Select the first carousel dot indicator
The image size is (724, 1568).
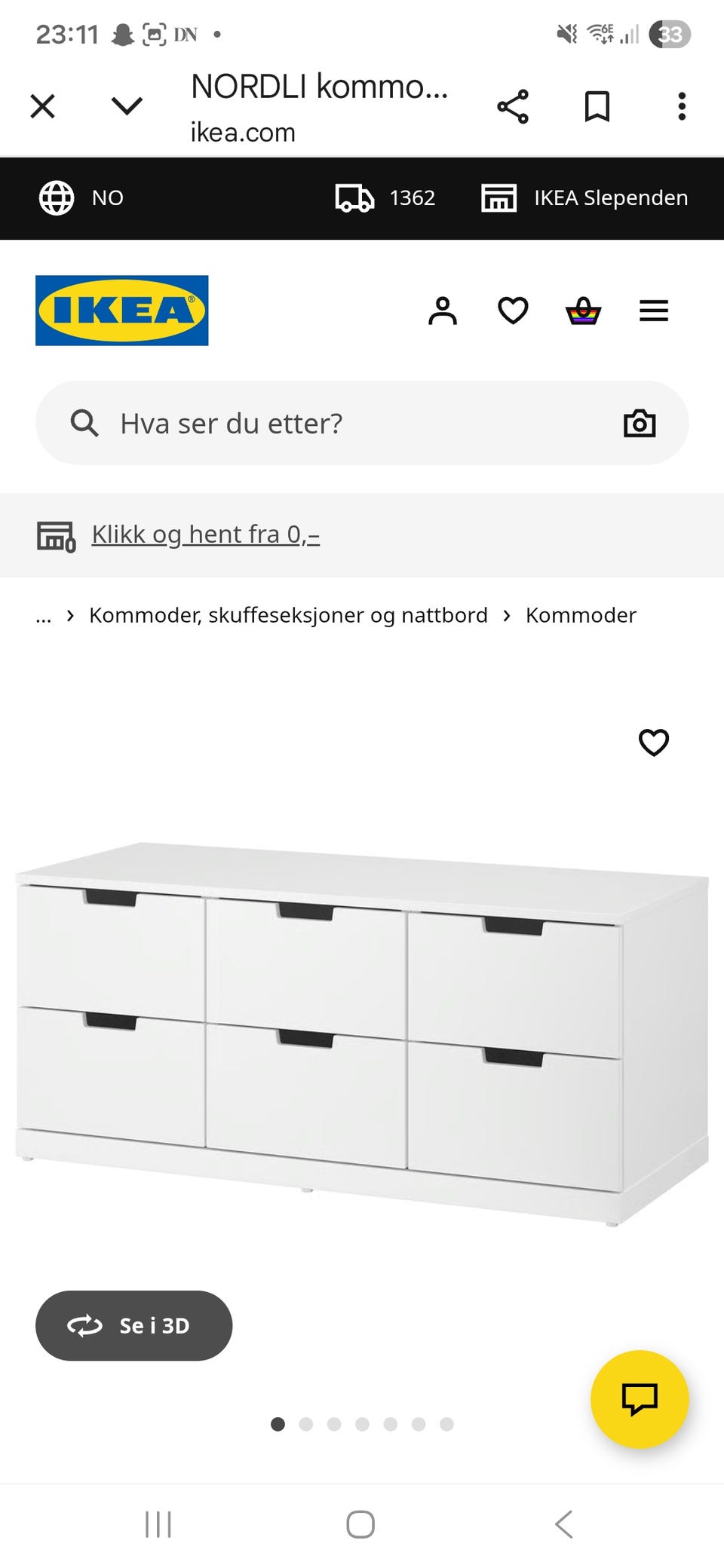coord(278,1424)
